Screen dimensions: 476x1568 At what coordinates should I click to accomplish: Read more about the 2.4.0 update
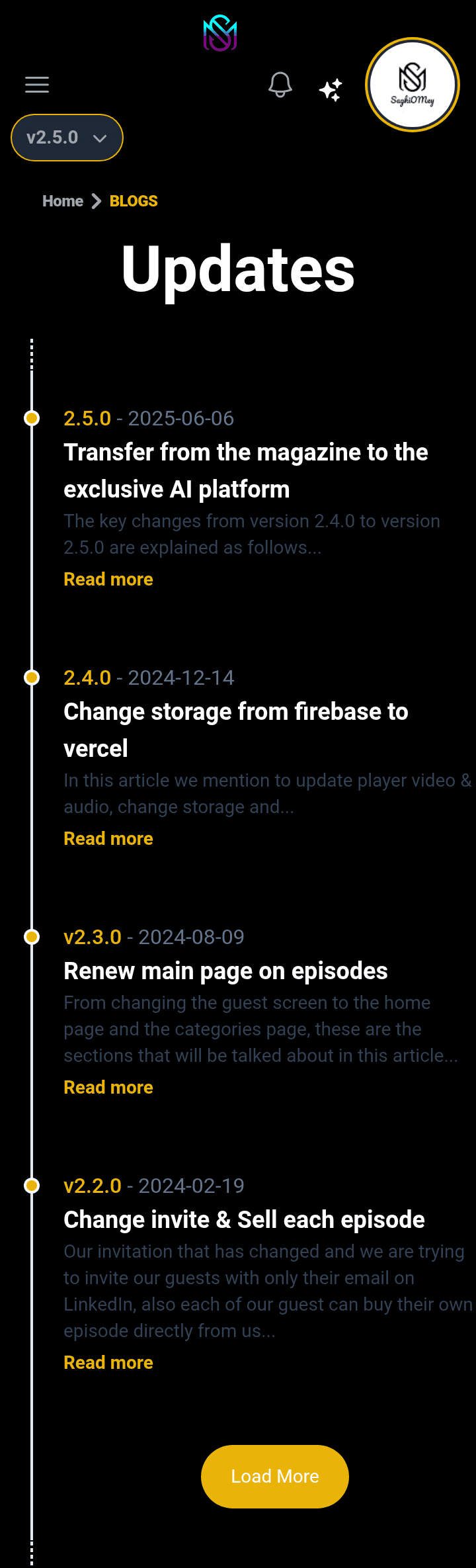[108, 839]
